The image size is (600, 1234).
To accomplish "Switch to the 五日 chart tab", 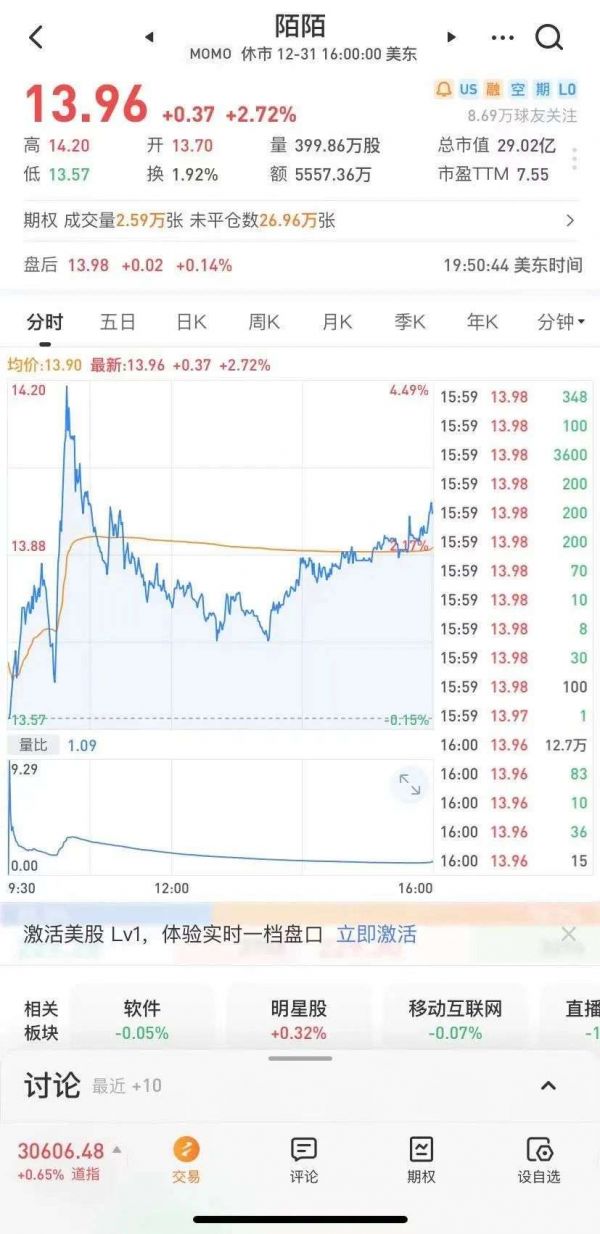I will point(117,322).
